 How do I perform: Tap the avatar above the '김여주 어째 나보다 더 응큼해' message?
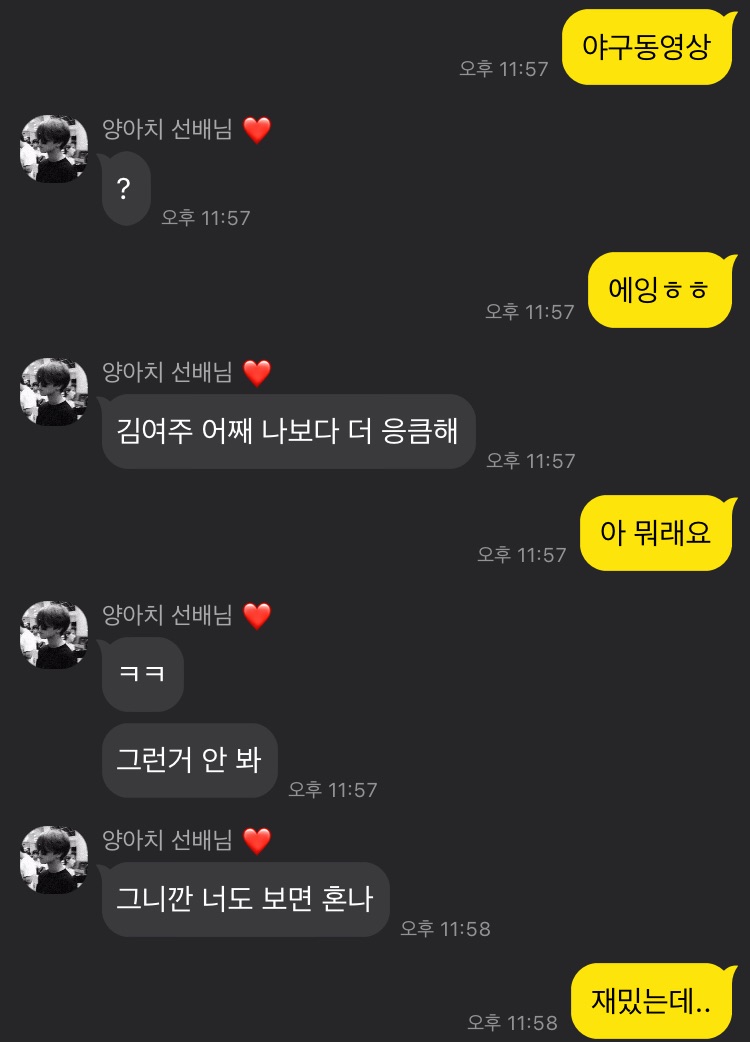pos(54,392)
